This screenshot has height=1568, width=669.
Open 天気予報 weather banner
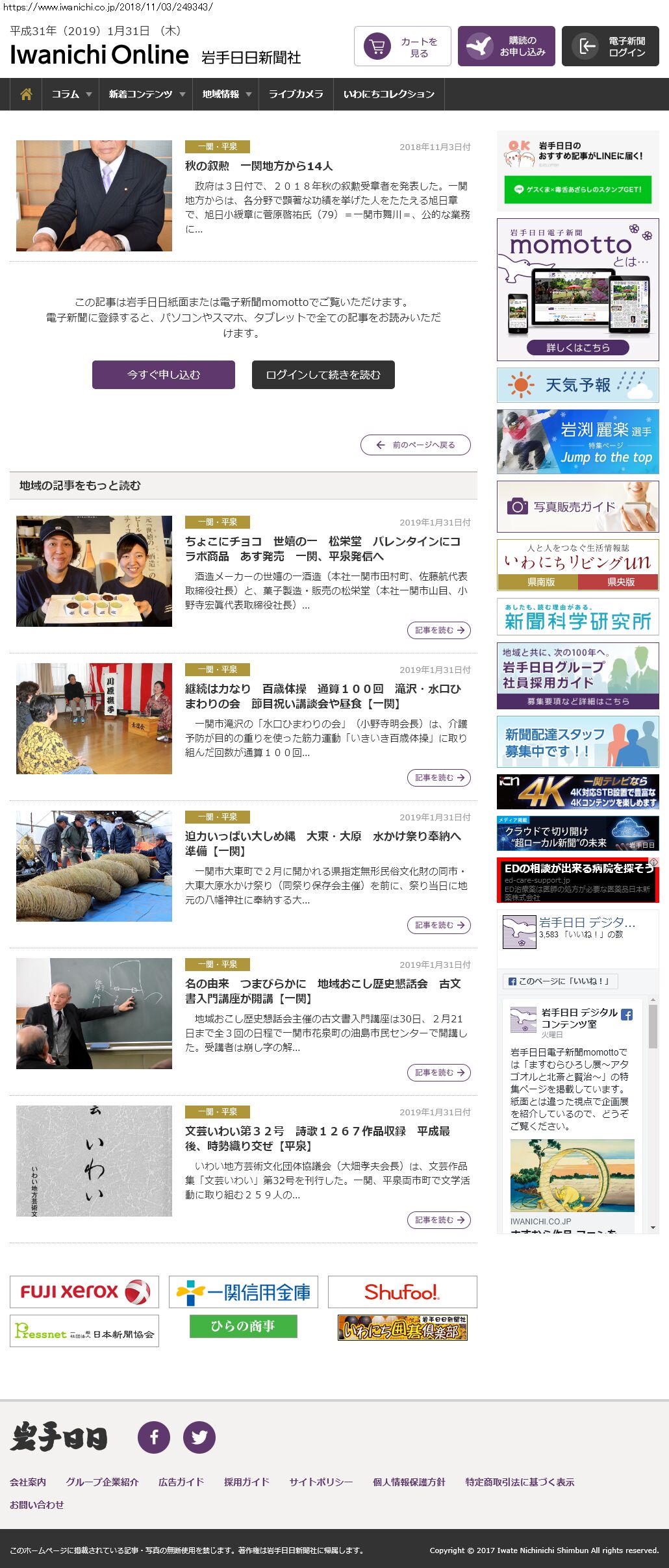point(577,385)
